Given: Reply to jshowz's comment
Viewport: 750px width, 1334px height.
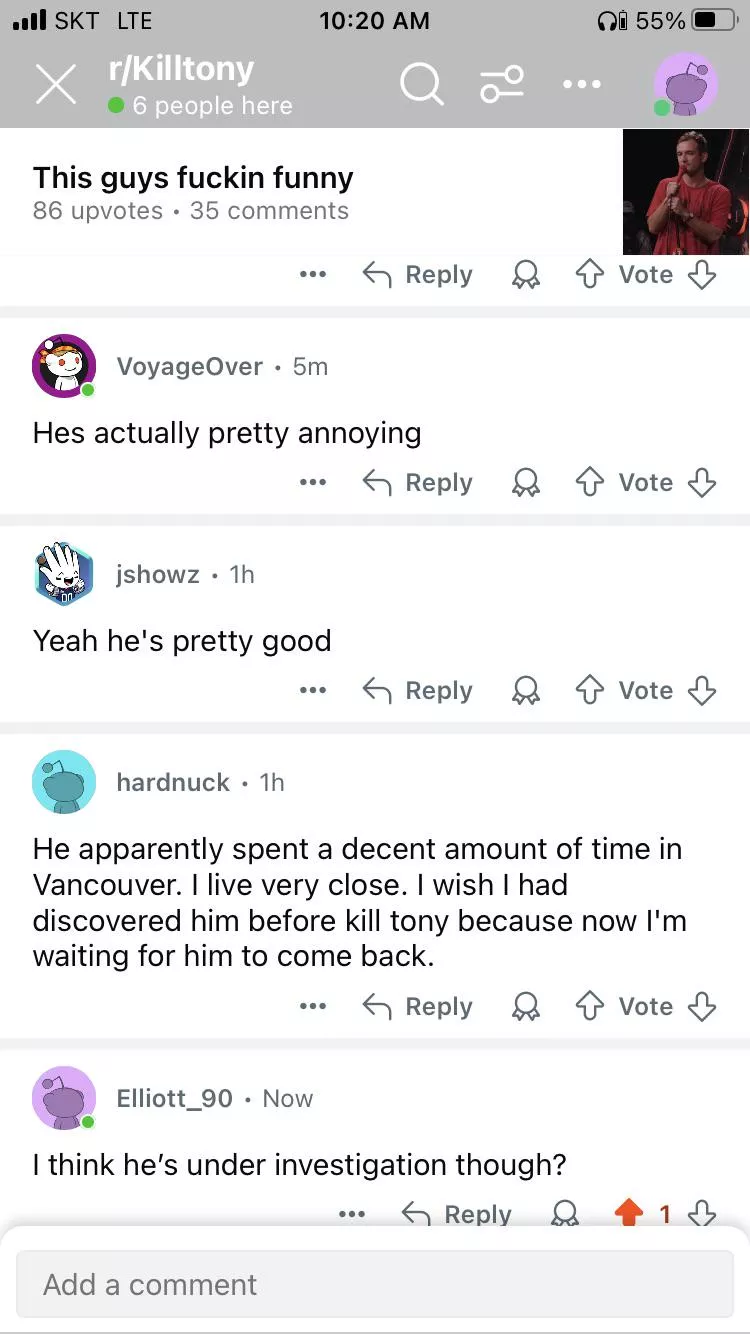Looking at the screenshot, I should (x=418, y=691).
